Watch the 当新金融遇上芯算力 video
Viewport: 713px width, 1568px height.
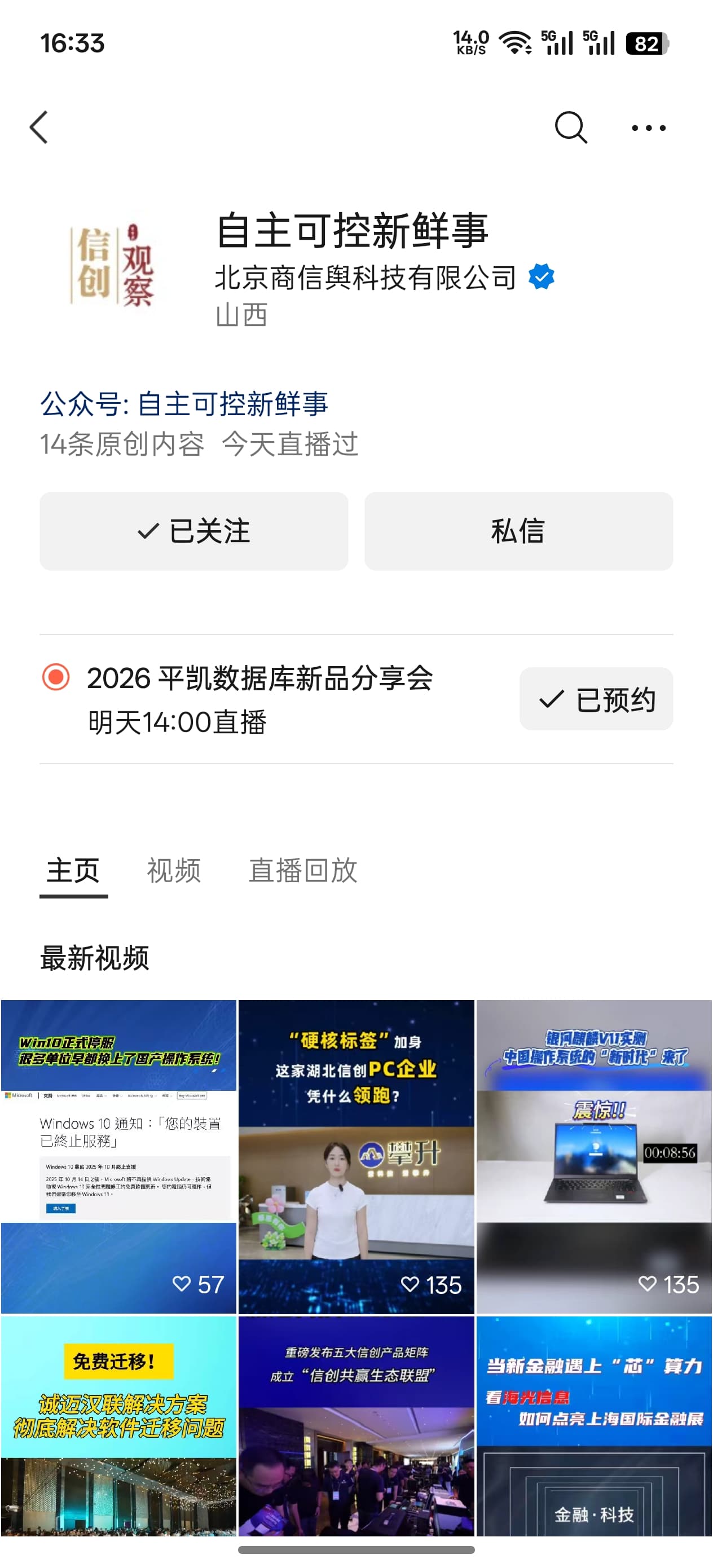tap(593, 1424)
